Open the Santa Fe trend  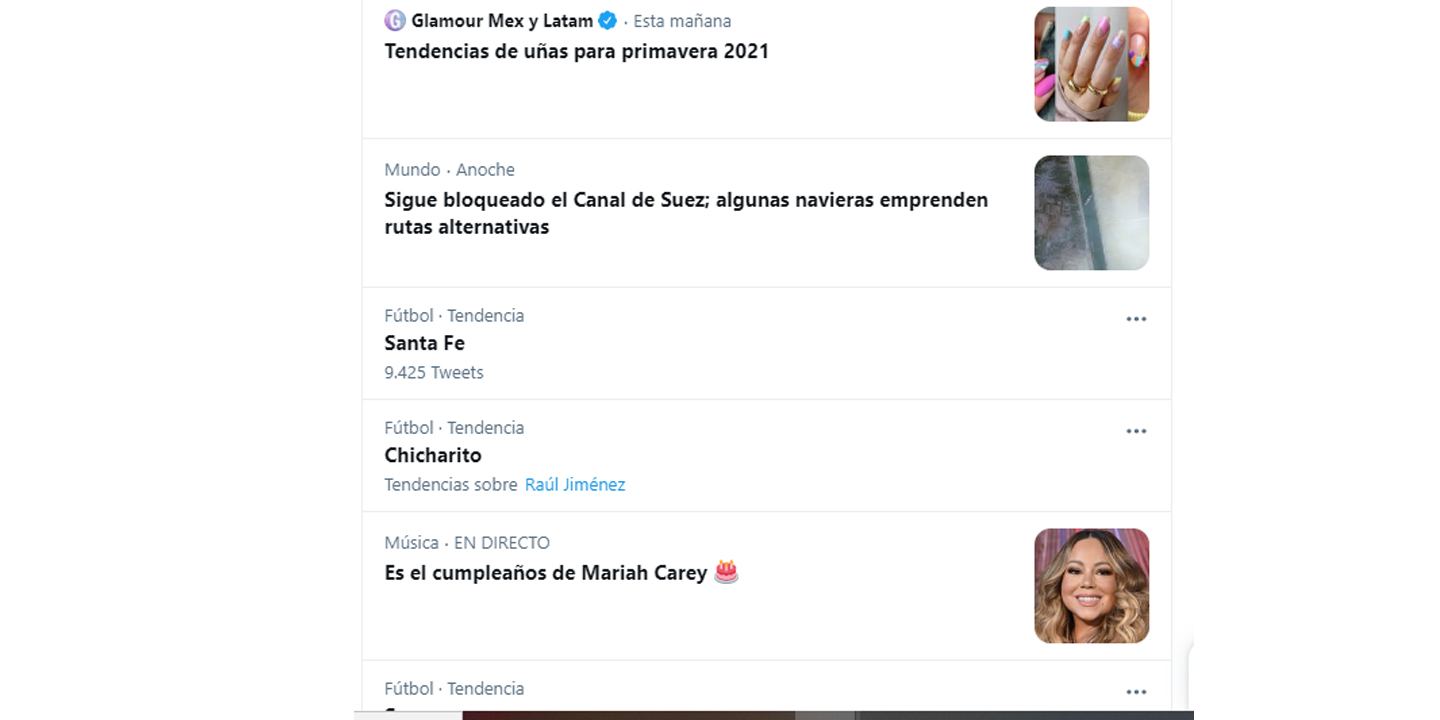tap(425, 343)
